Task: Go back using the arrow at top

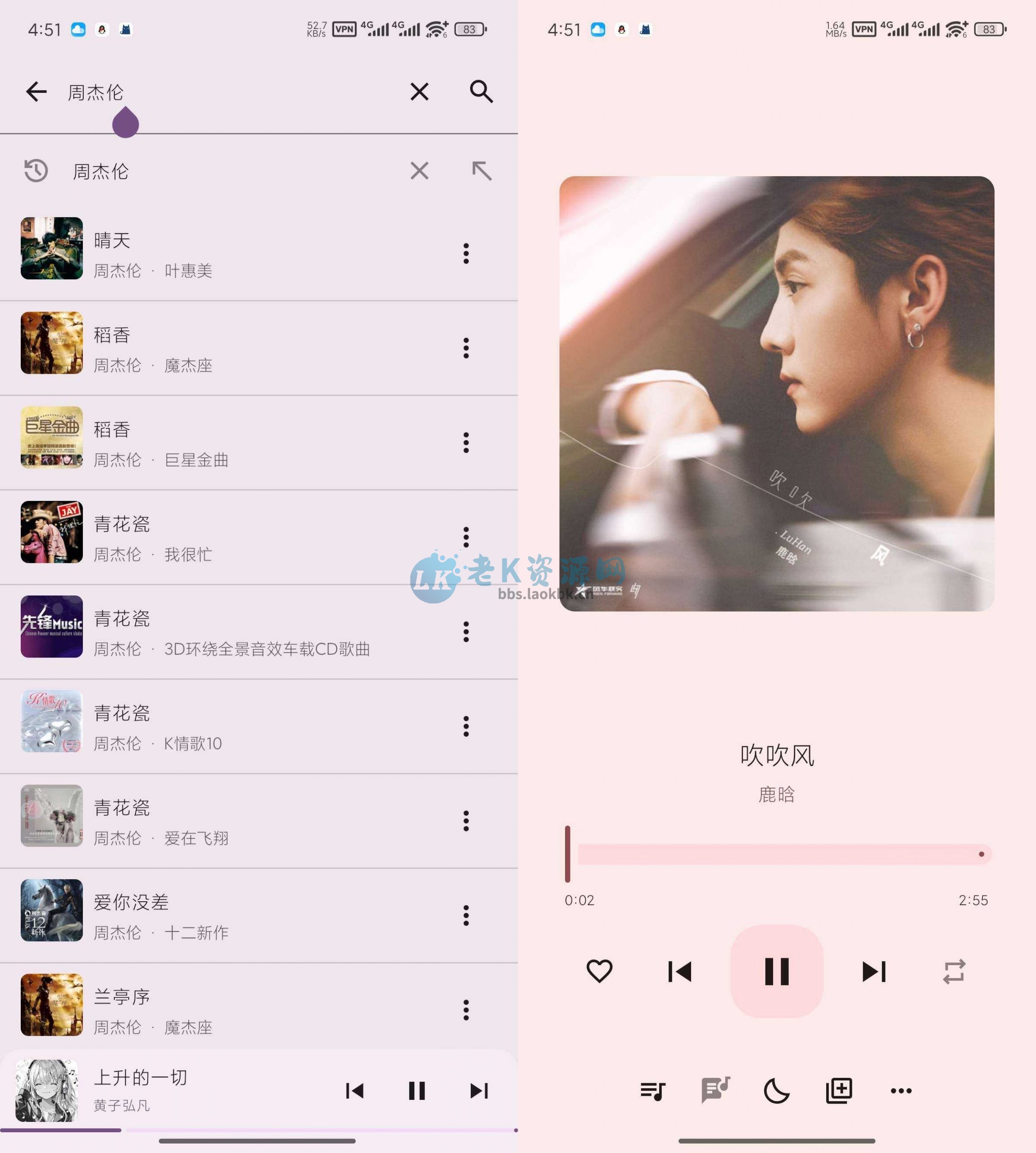Action: pos(36,91)
